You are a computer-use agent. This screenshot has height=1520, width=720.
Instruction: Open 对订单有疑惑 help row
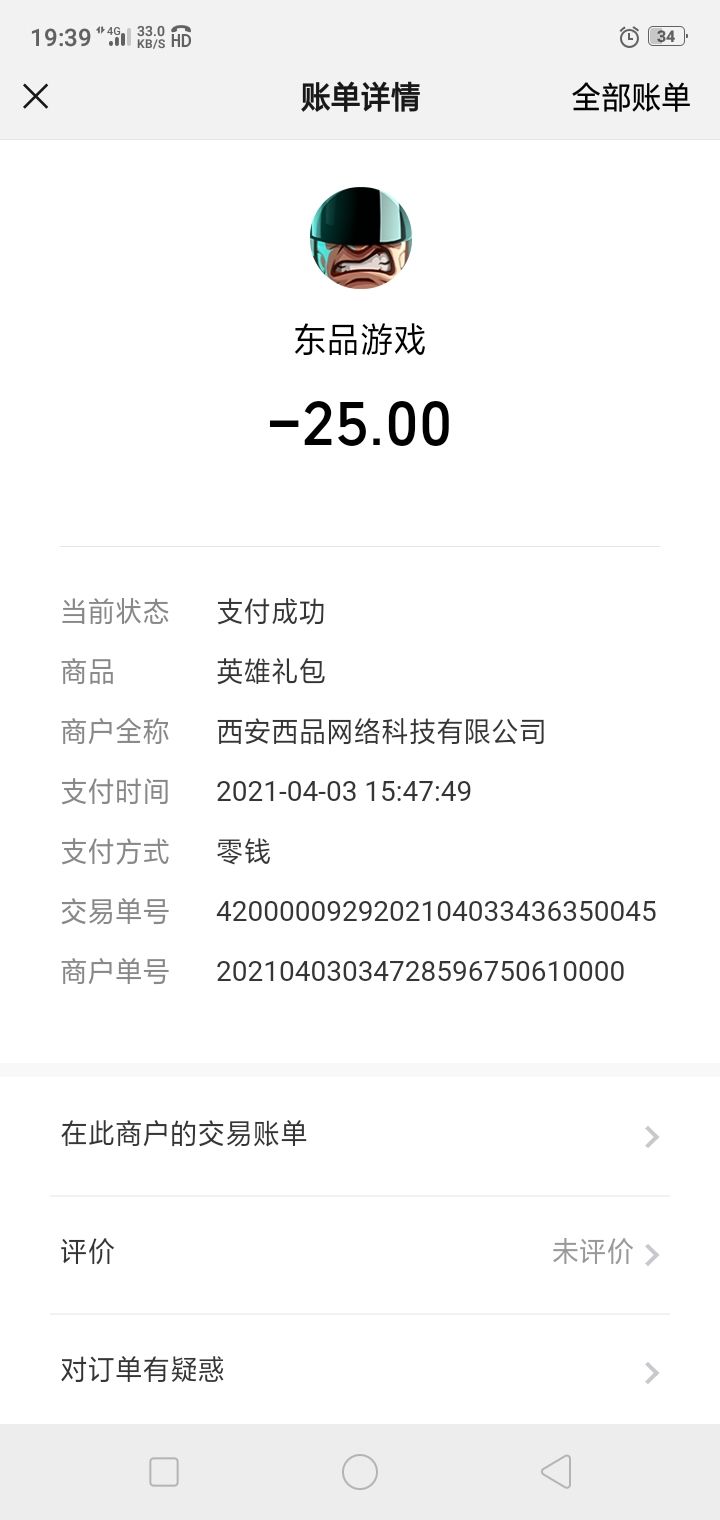tap(360, 1370)
